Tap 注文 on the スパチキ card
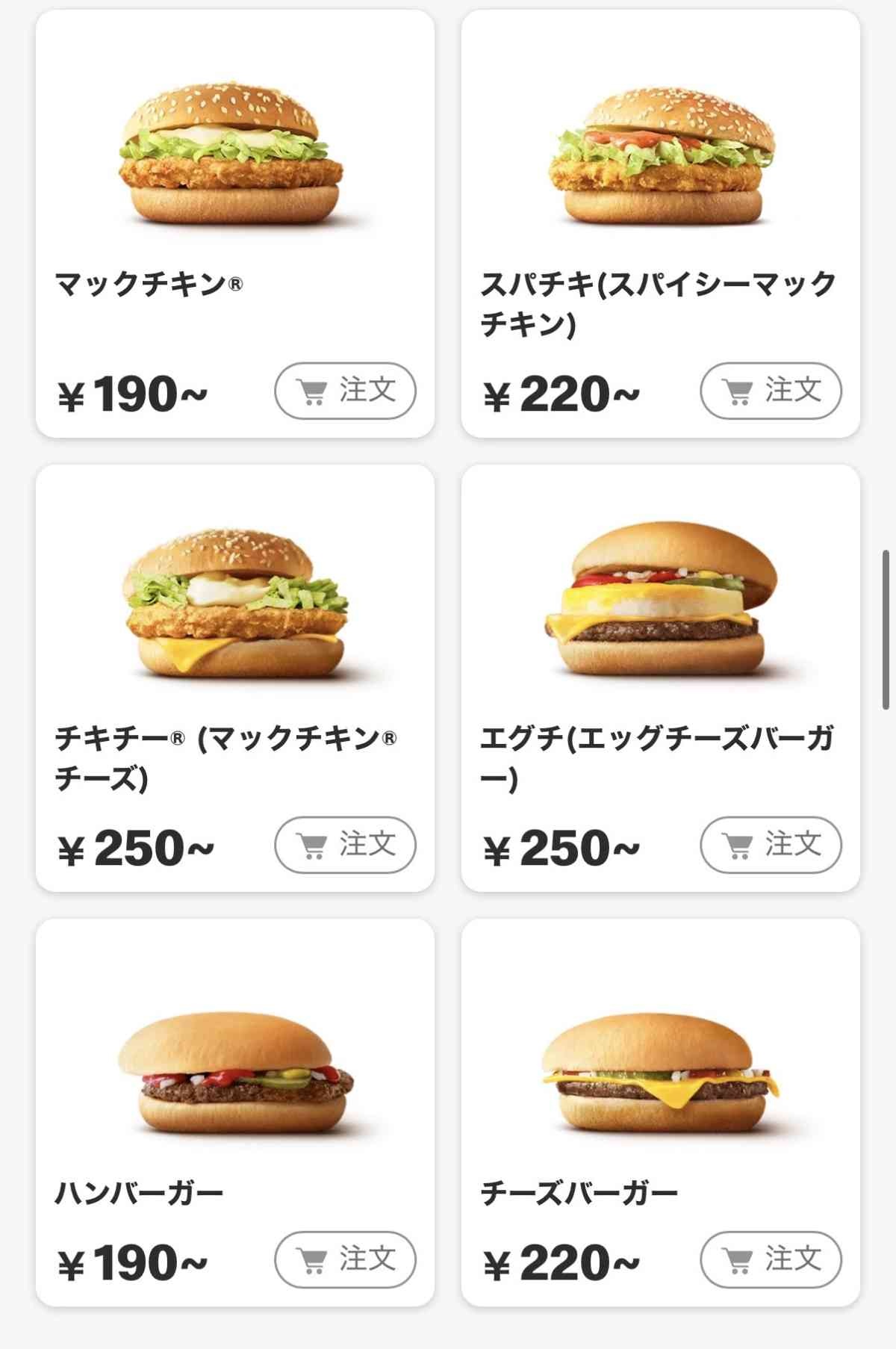The width and height of the screenshot is (896, 1349). [x=771, y=391]
